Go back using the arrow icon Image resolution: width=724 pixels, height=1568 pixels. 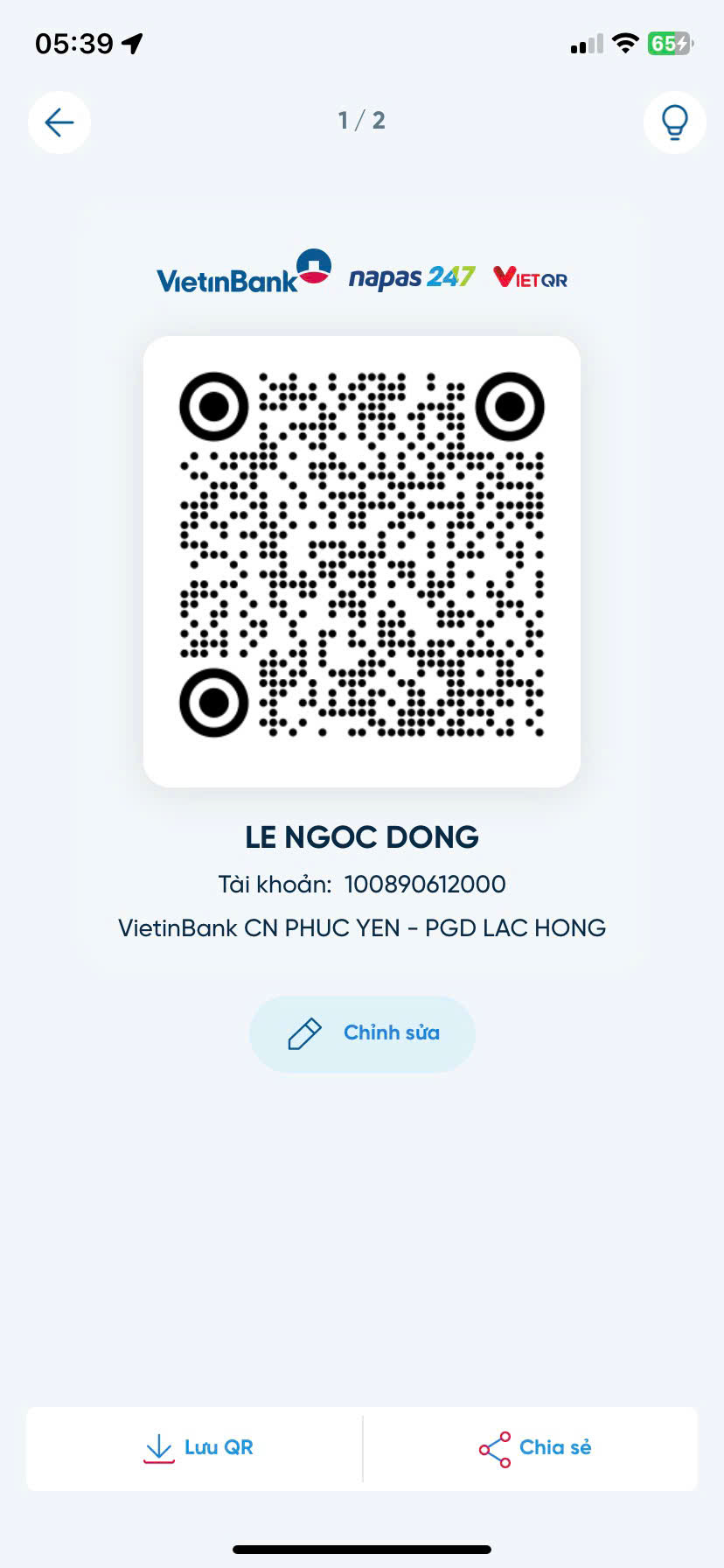pos(59,122)
